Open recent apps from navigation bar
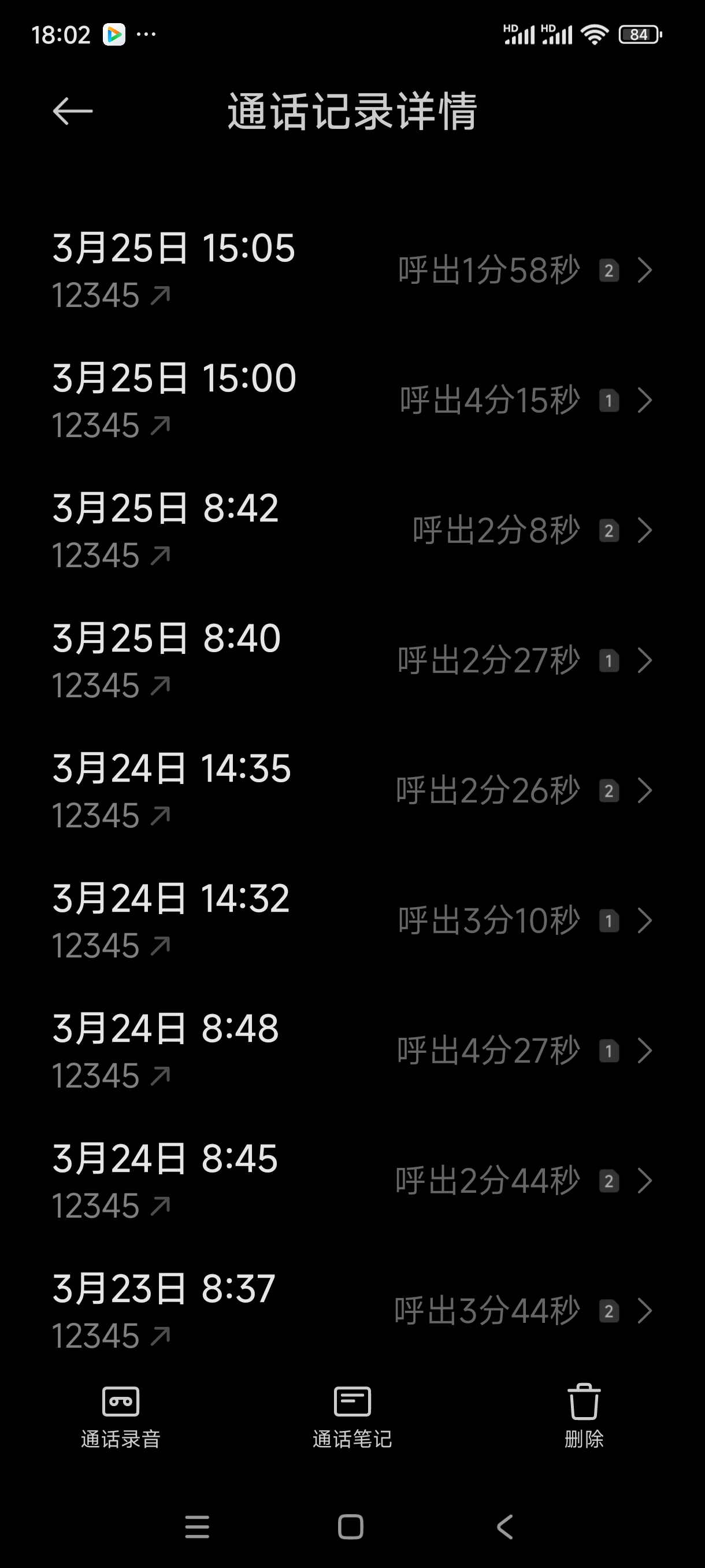This screenshot has height=1568, width=705. 197,1526
